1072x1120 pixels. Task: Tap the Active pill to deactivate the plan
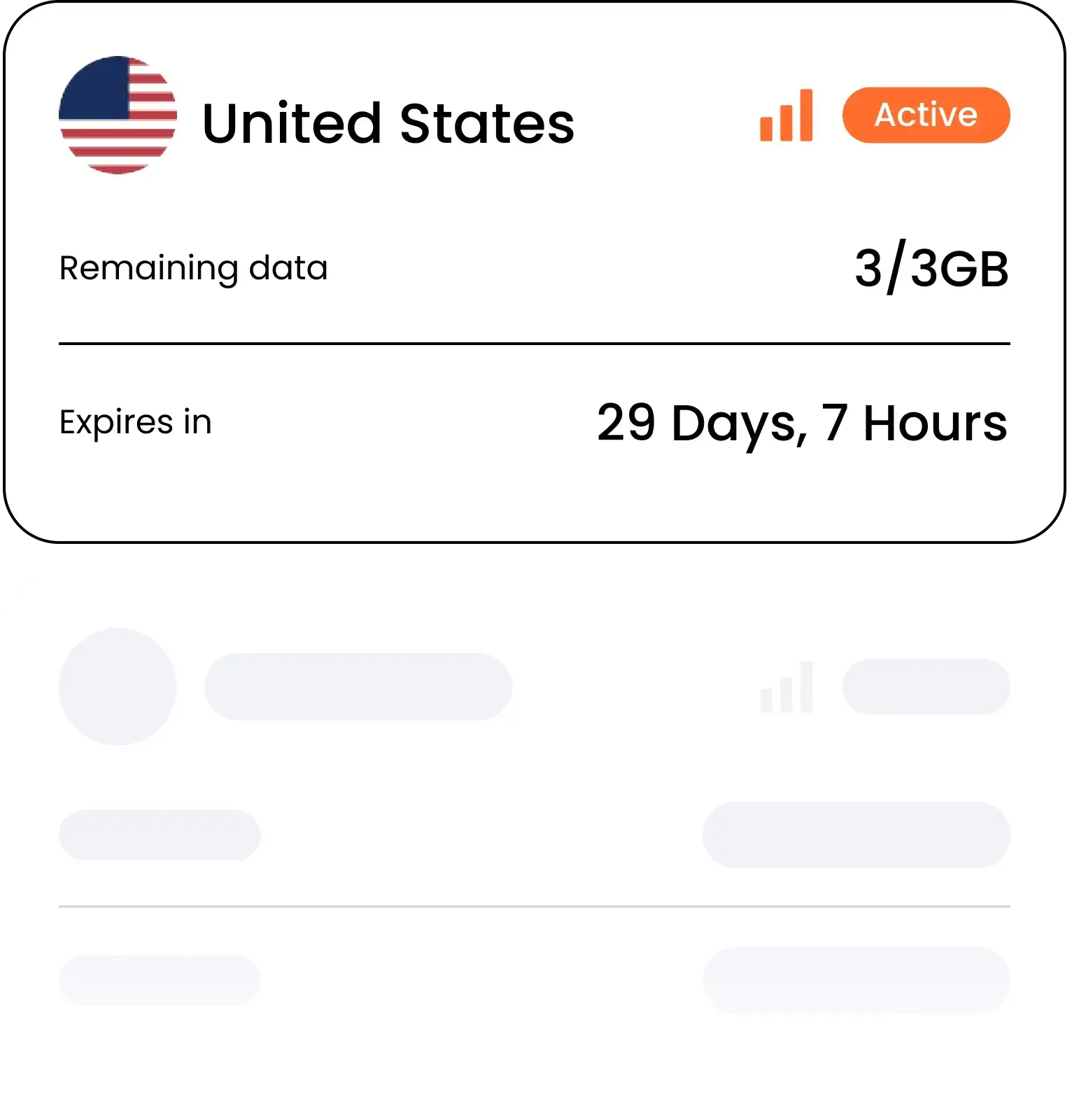(x=925, y=114)
